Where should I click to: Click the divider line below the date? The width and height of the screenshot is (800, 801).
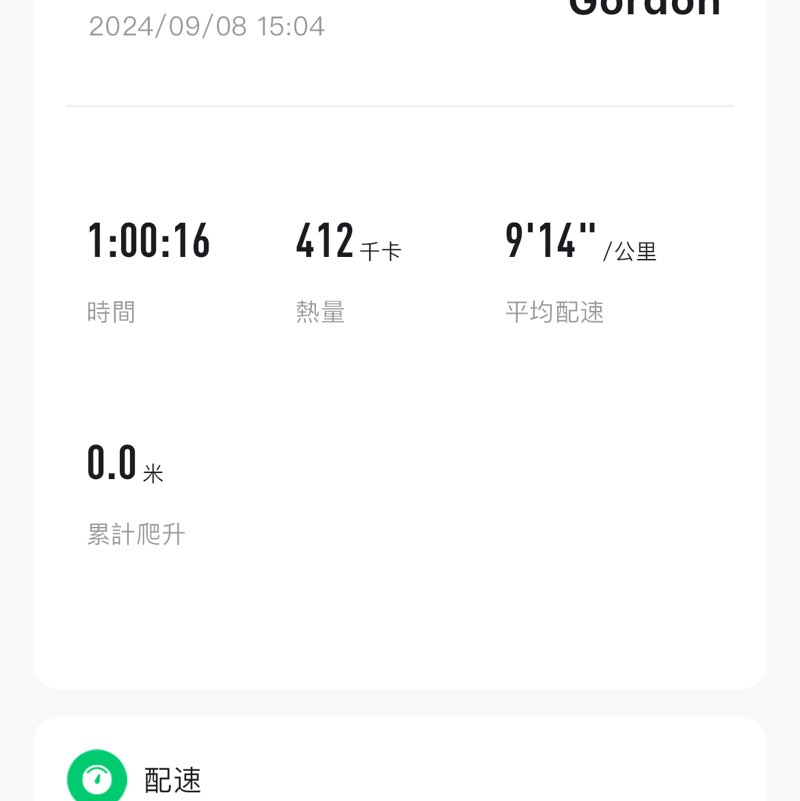pyautogui.click(x=400, y=106)
